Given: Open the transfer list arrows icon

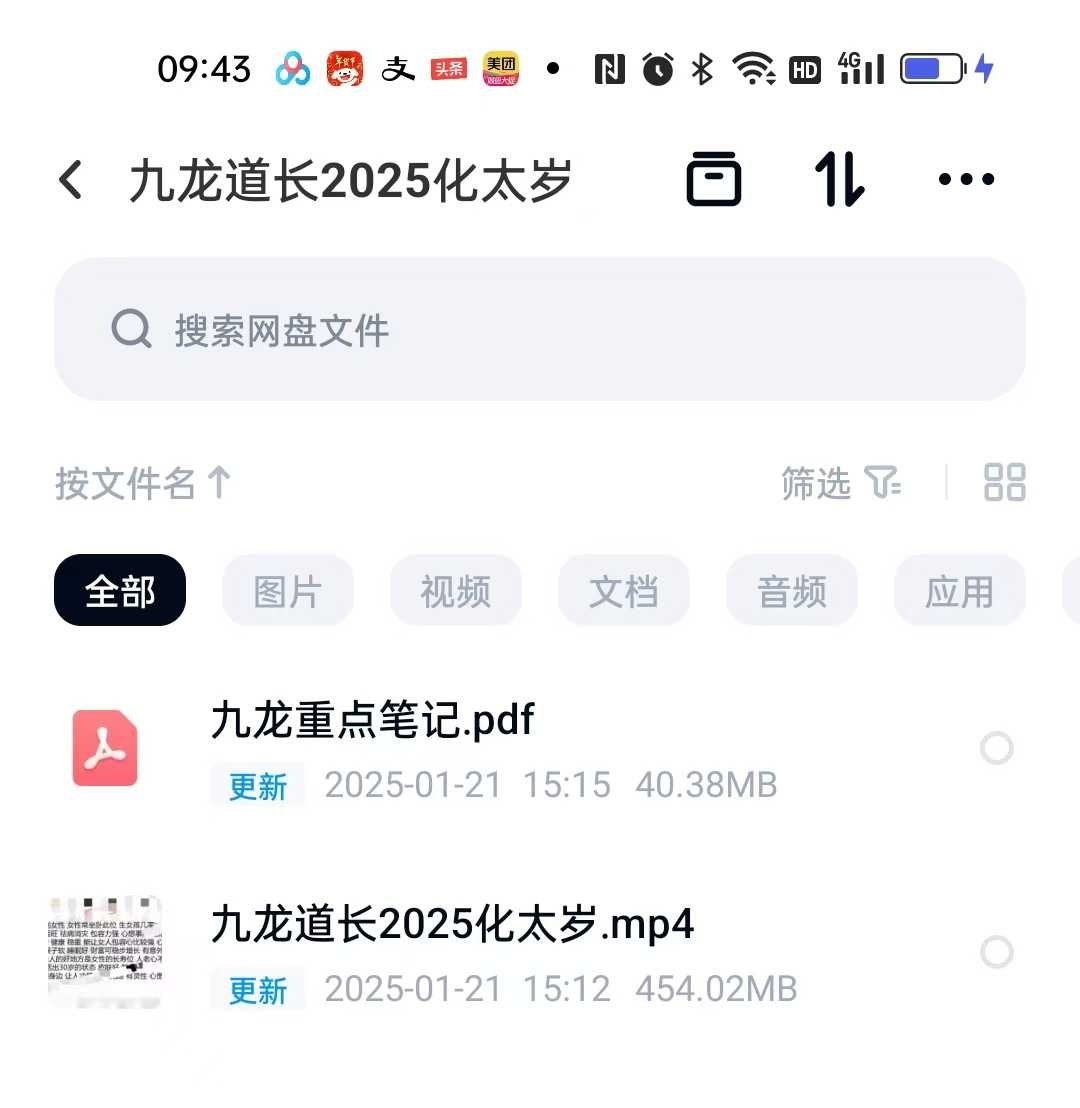Looking at the screenshot, I should (839, 180).
